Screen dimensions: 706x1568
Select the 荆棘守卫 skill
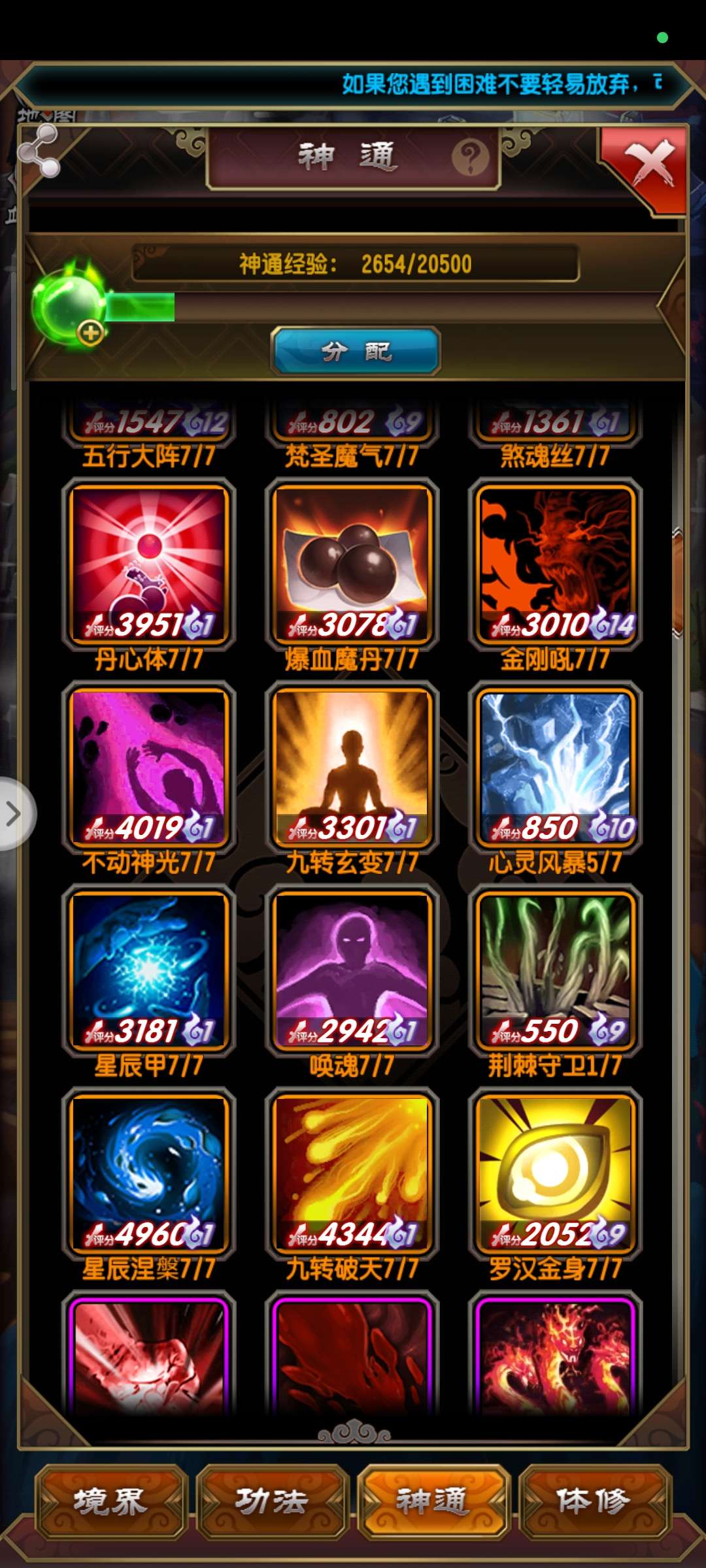[x=556, y=970]
